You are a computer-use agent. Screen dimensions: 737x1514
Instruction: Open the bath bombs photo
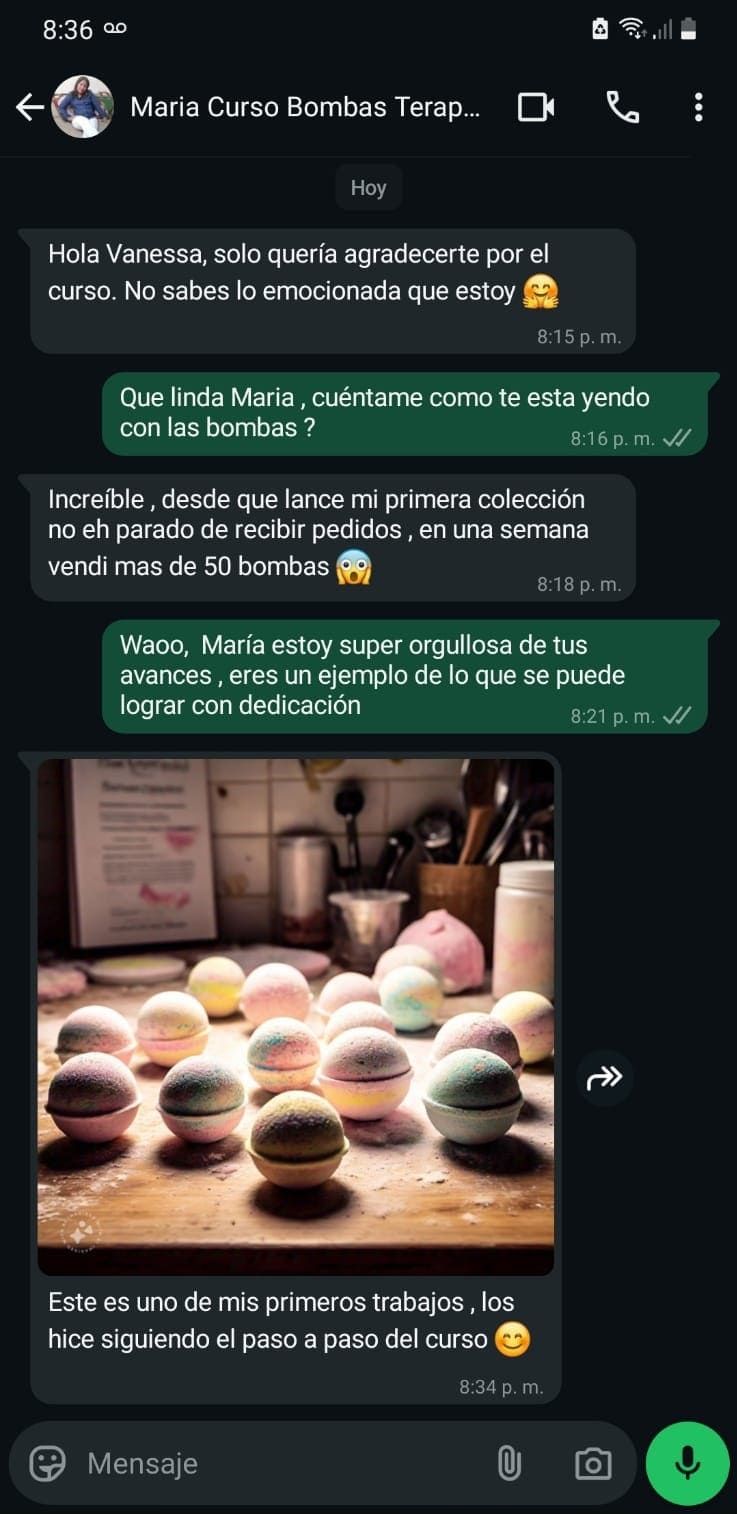pyautogui.click(x=296, y=1015)
